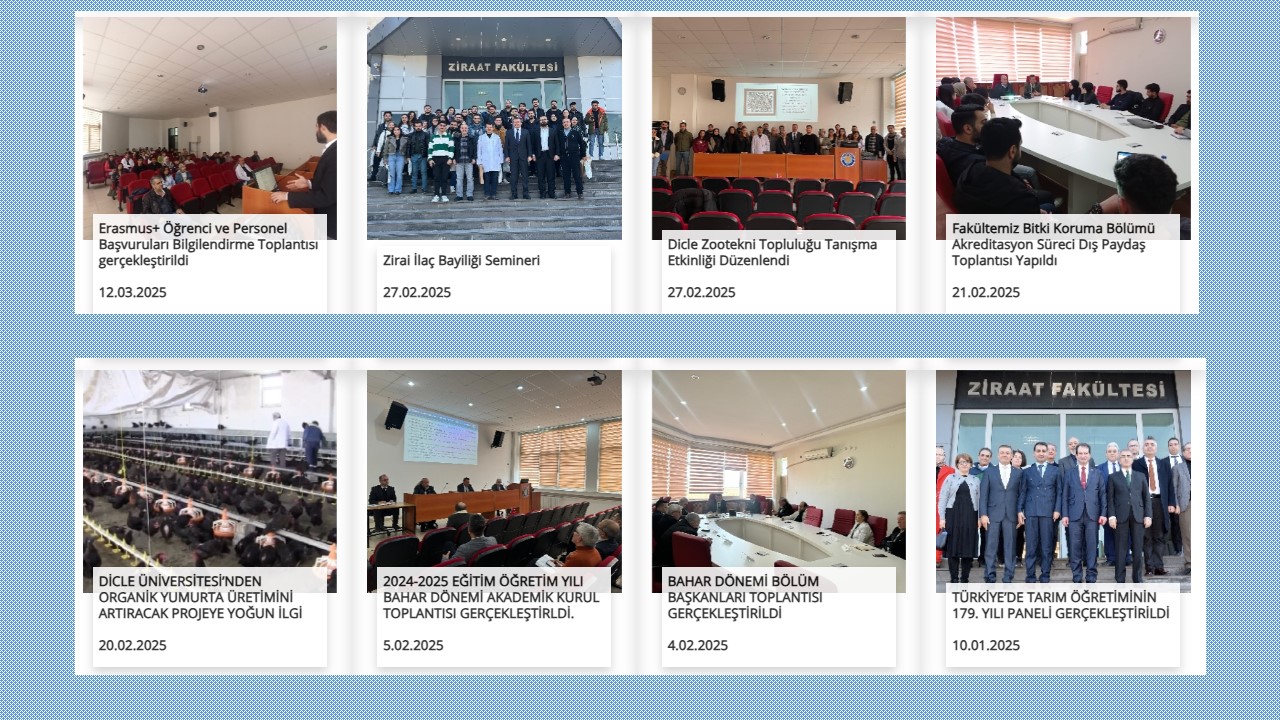Open the Erasmus+ Öğrenci ve Personel Başvuruları news card
Viewport: 1280px width, 720px height.
tap(209, 244)
